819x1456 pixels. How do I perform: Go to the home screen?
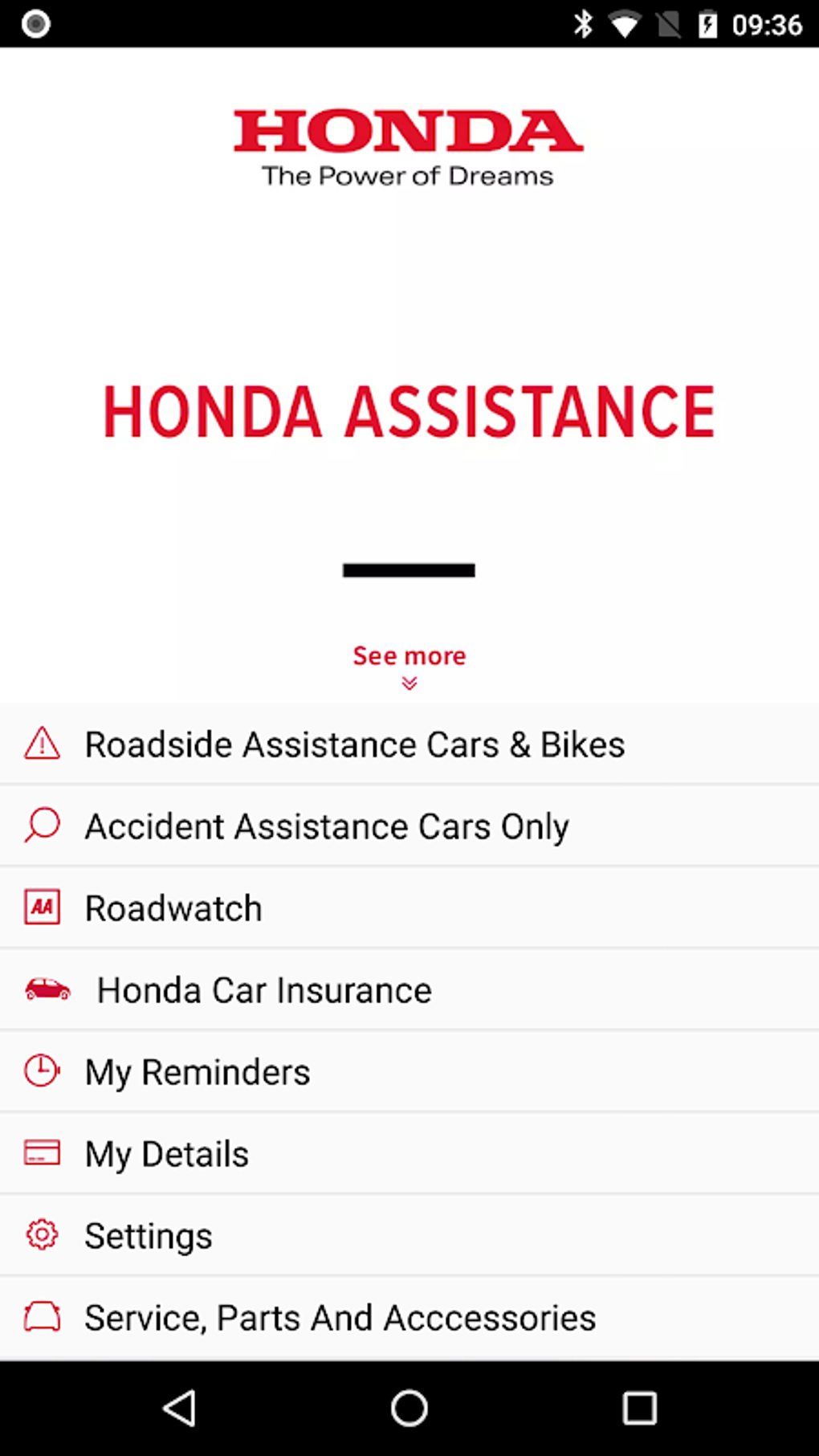[x=409, y=1408]
